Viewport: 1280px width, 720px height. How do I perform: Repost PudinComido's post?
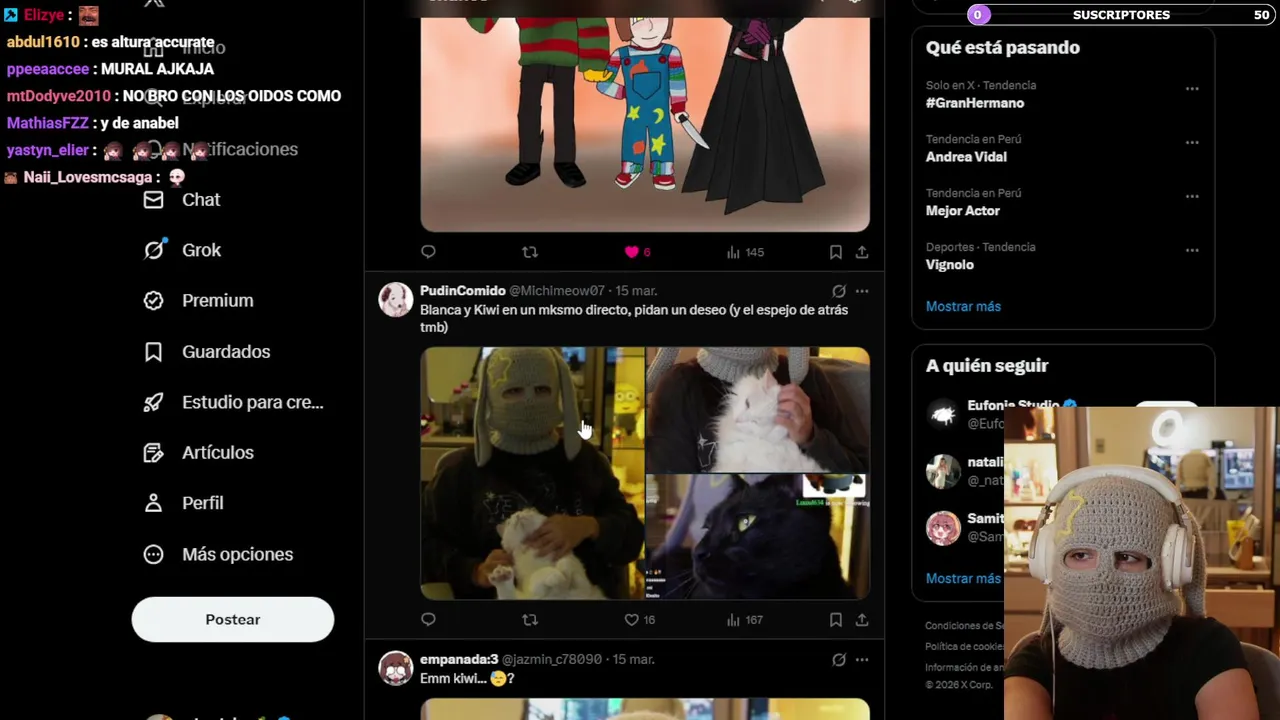click(x=530, y=620)
